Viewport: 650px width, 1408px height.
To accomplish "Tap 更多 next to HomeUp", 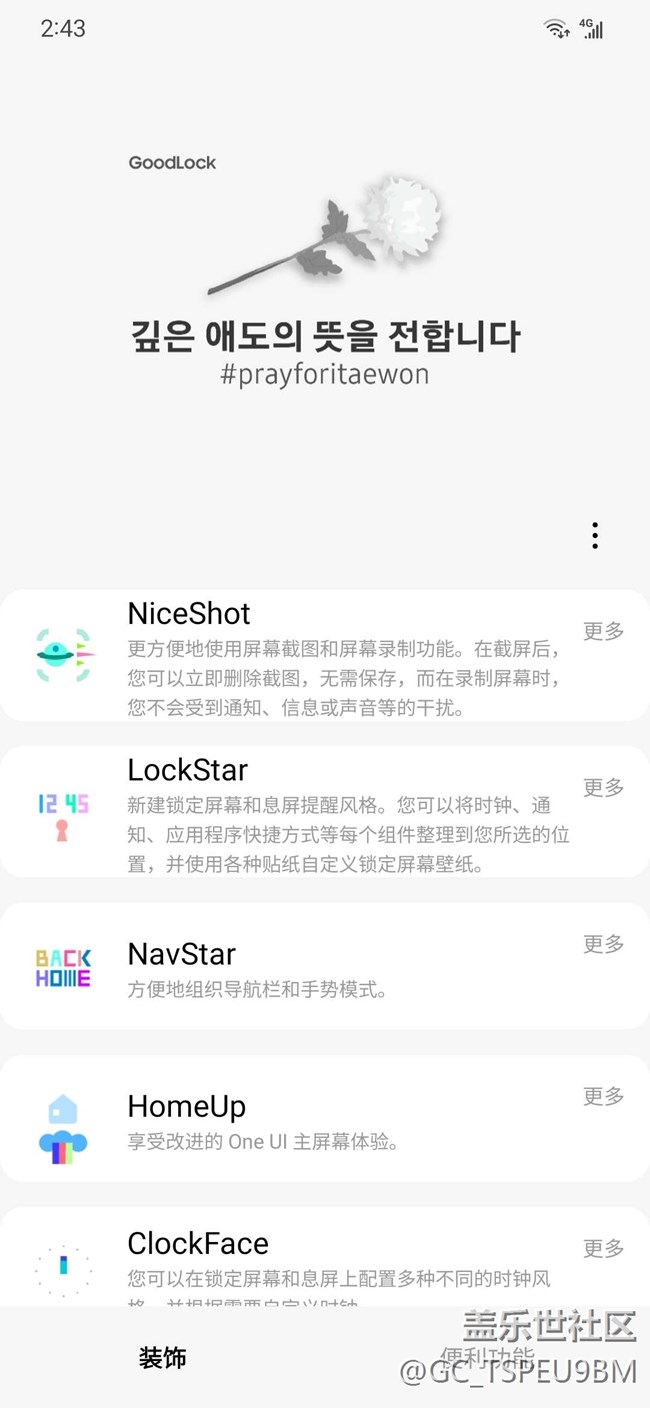I will click(604, 1096).
